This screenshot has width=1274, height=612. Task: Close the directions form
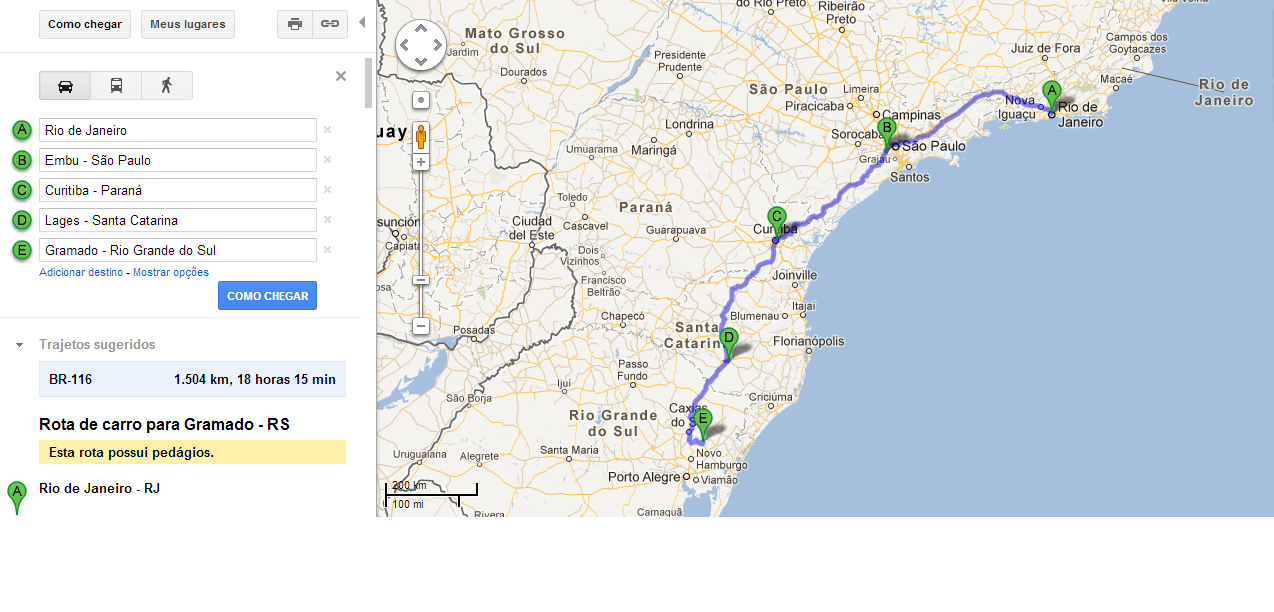[341, 76]
